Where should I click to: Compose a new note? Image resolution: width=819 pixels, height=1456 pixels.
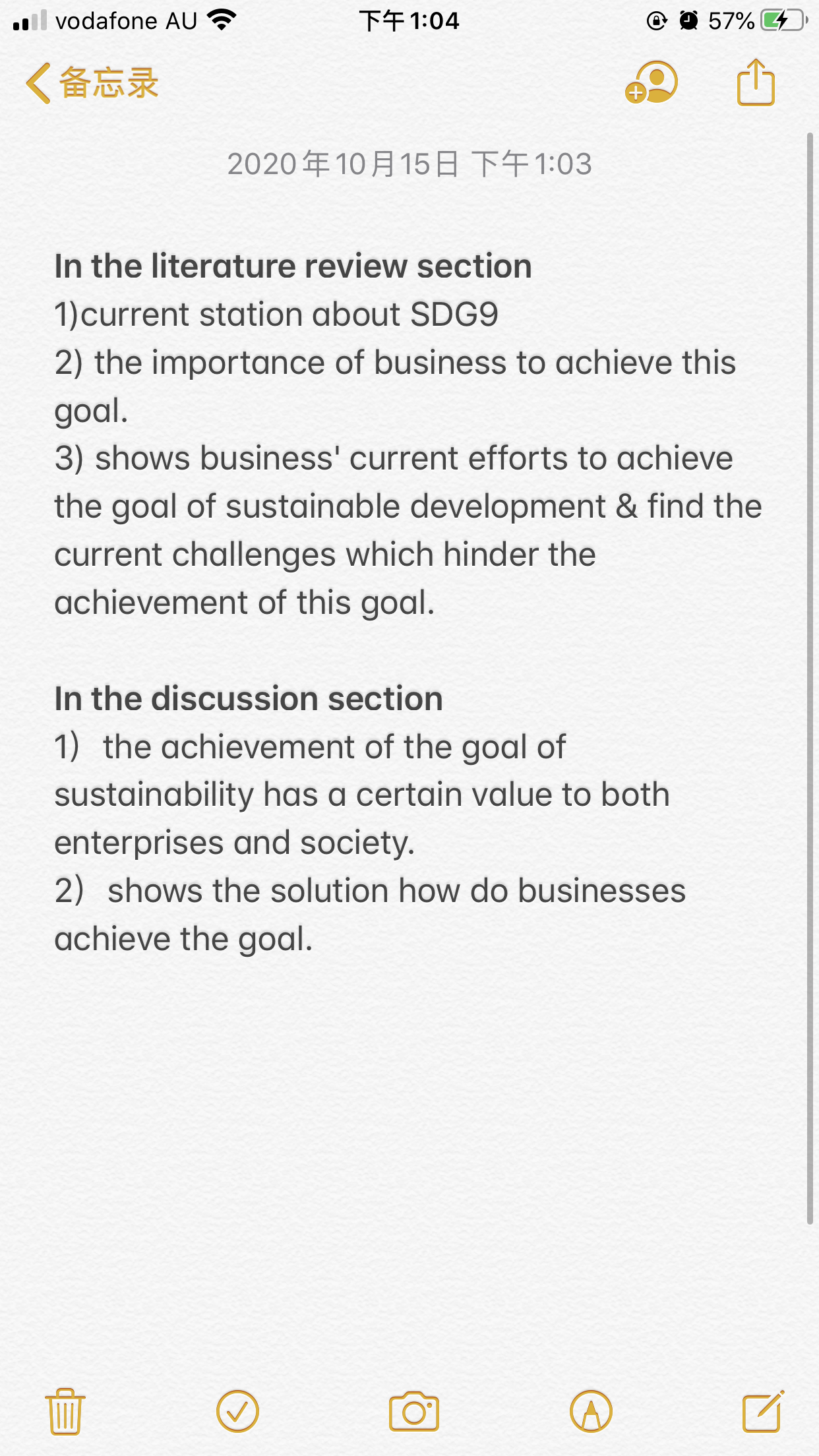tap(764, 1411)
